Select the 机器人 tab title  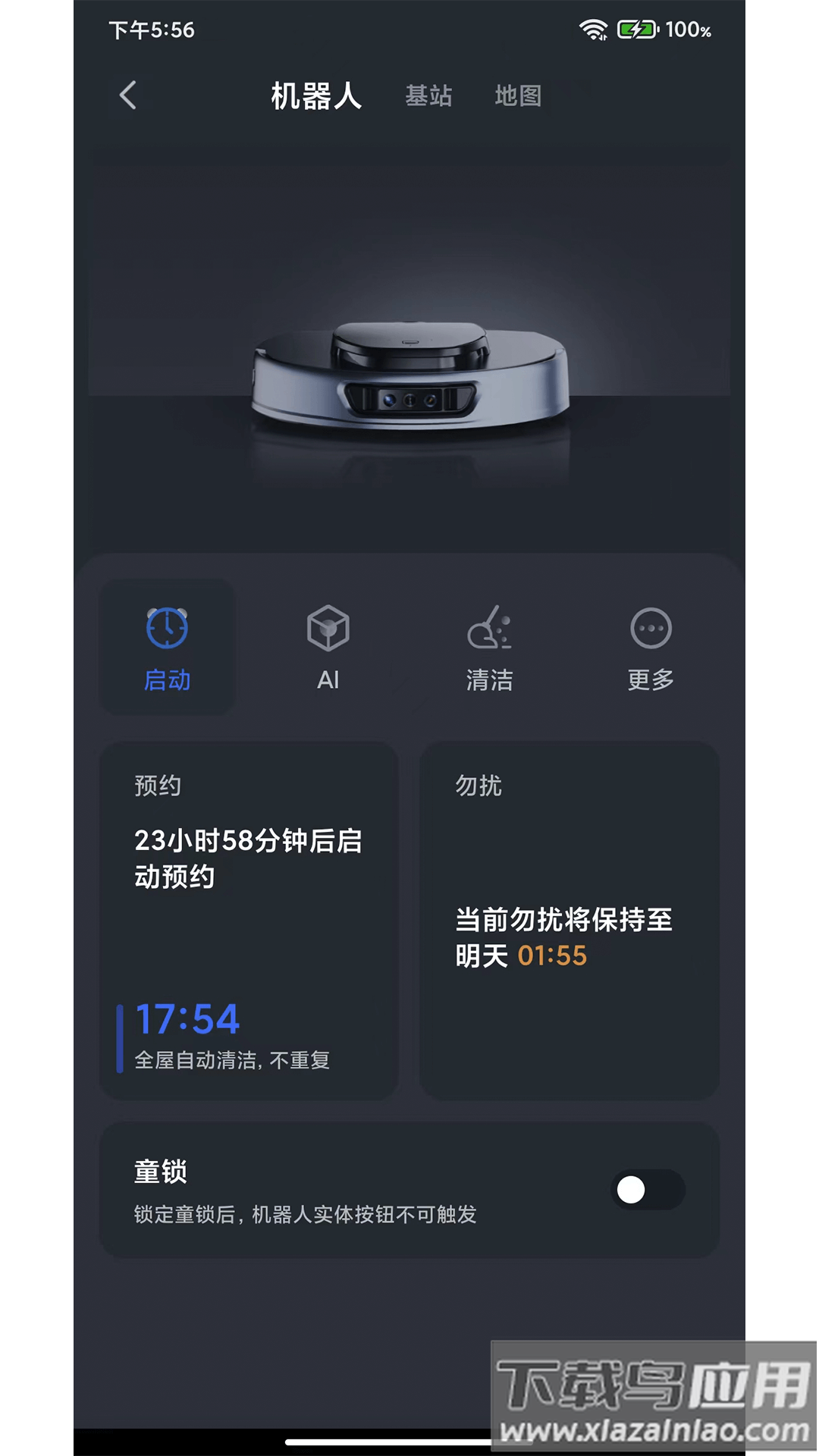click(315, 96)
